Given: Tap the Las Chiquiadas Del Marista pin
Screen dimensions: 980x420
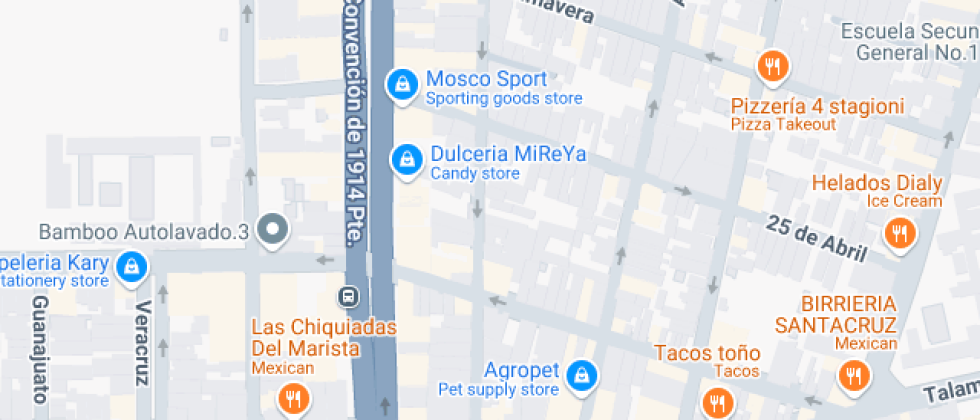Looking at the screenshot, I should 292,398.
